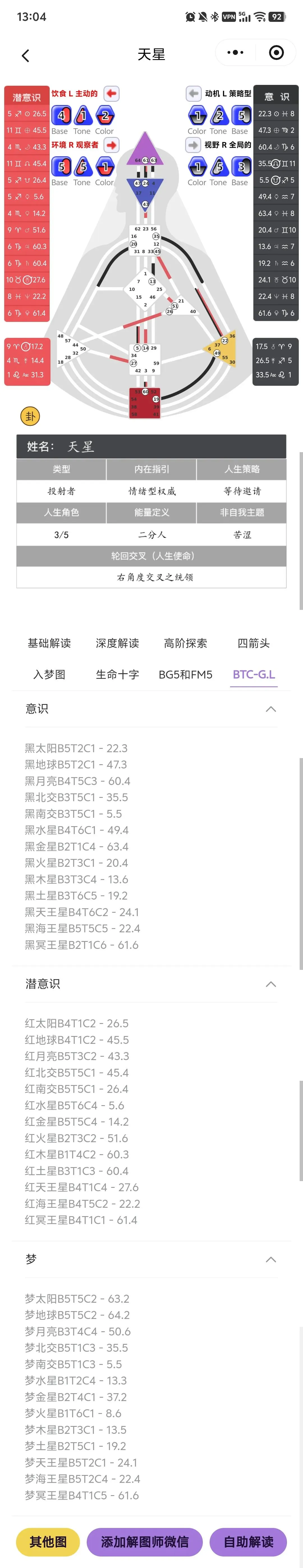
Task: Select the BTC-G.L tab
Action: [x=254, y=674]
